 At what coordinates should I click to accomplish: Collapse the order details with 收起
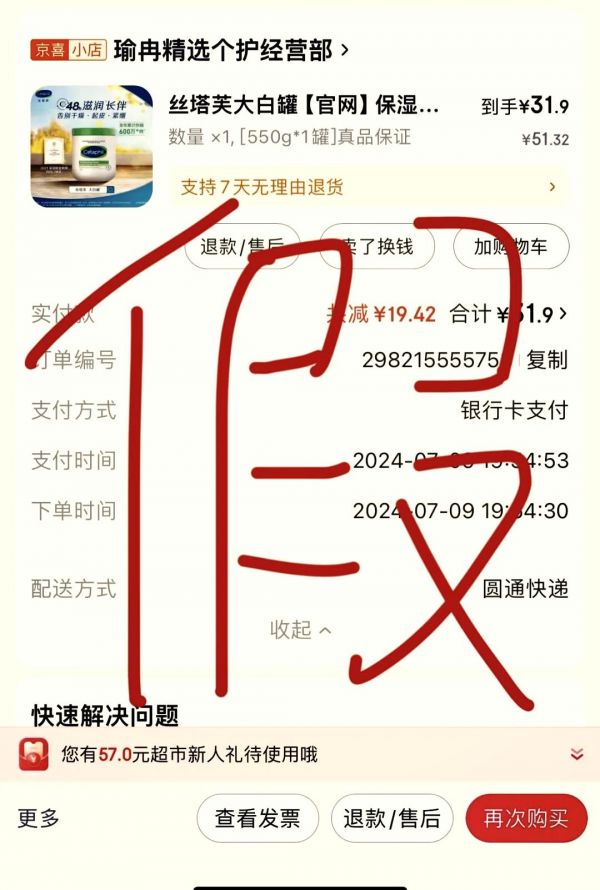point(300,629)
